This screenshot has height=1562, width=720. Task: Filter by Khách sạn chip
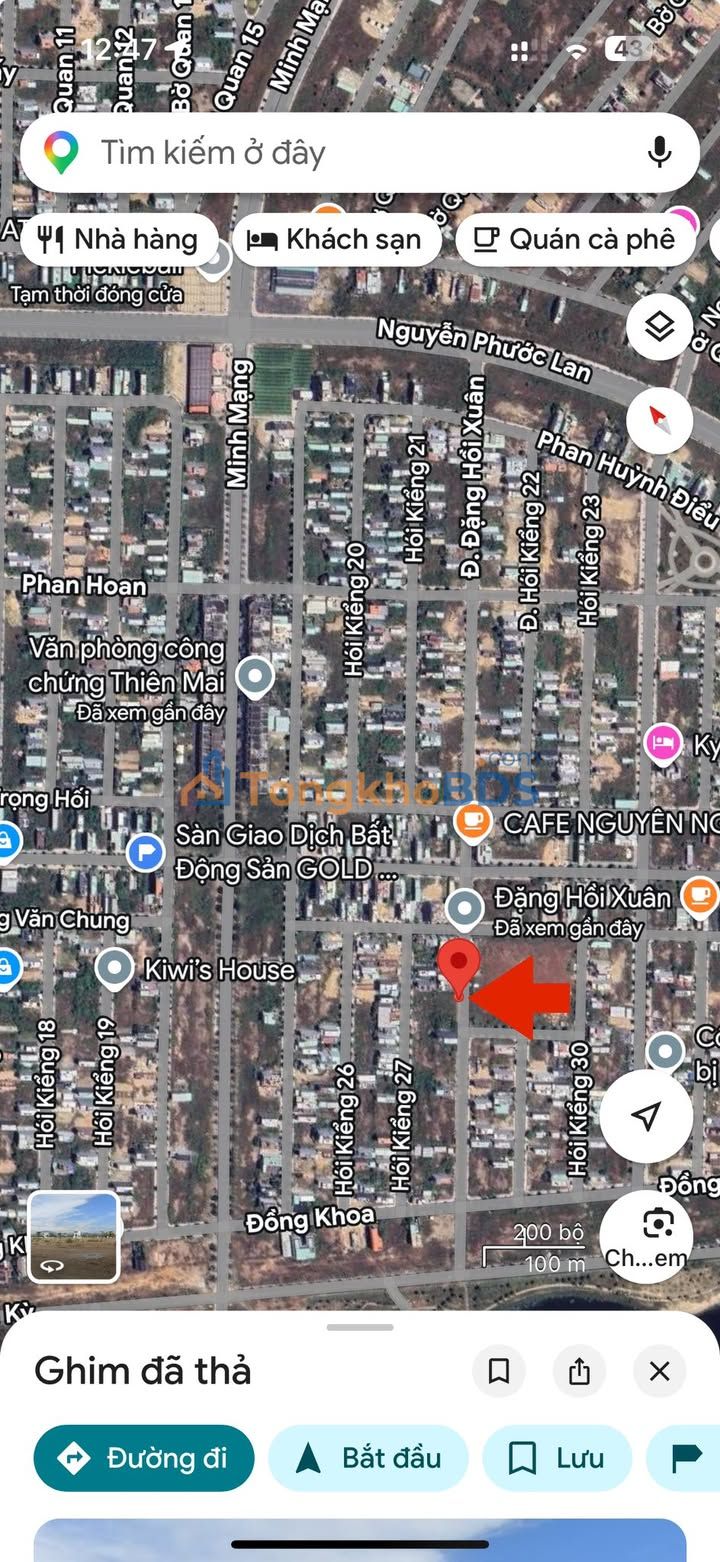pyautogui.click(x=337, y=239)
